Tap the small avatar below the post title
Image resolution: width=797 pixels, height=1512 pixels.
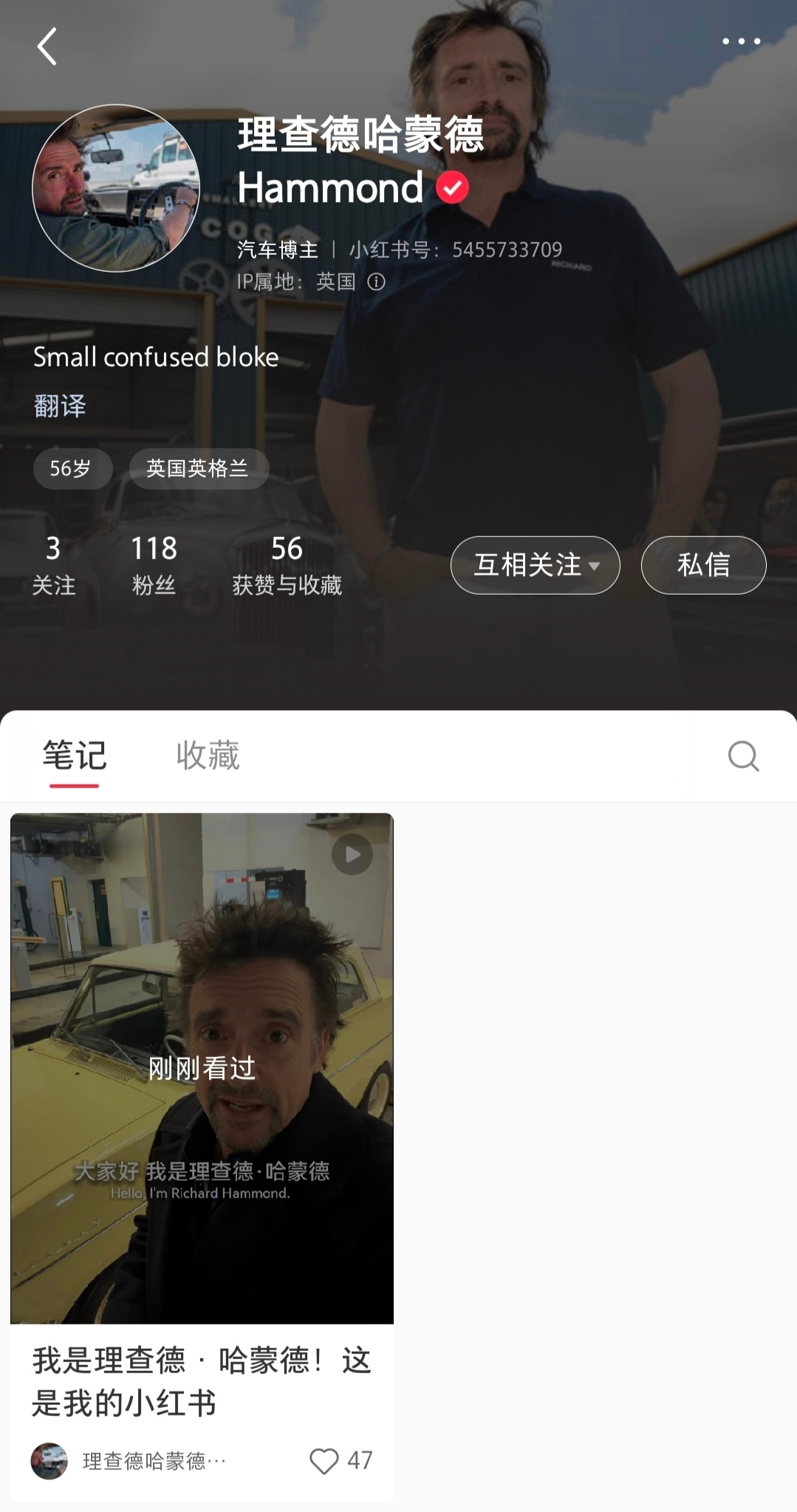[x=48, y=1460]
